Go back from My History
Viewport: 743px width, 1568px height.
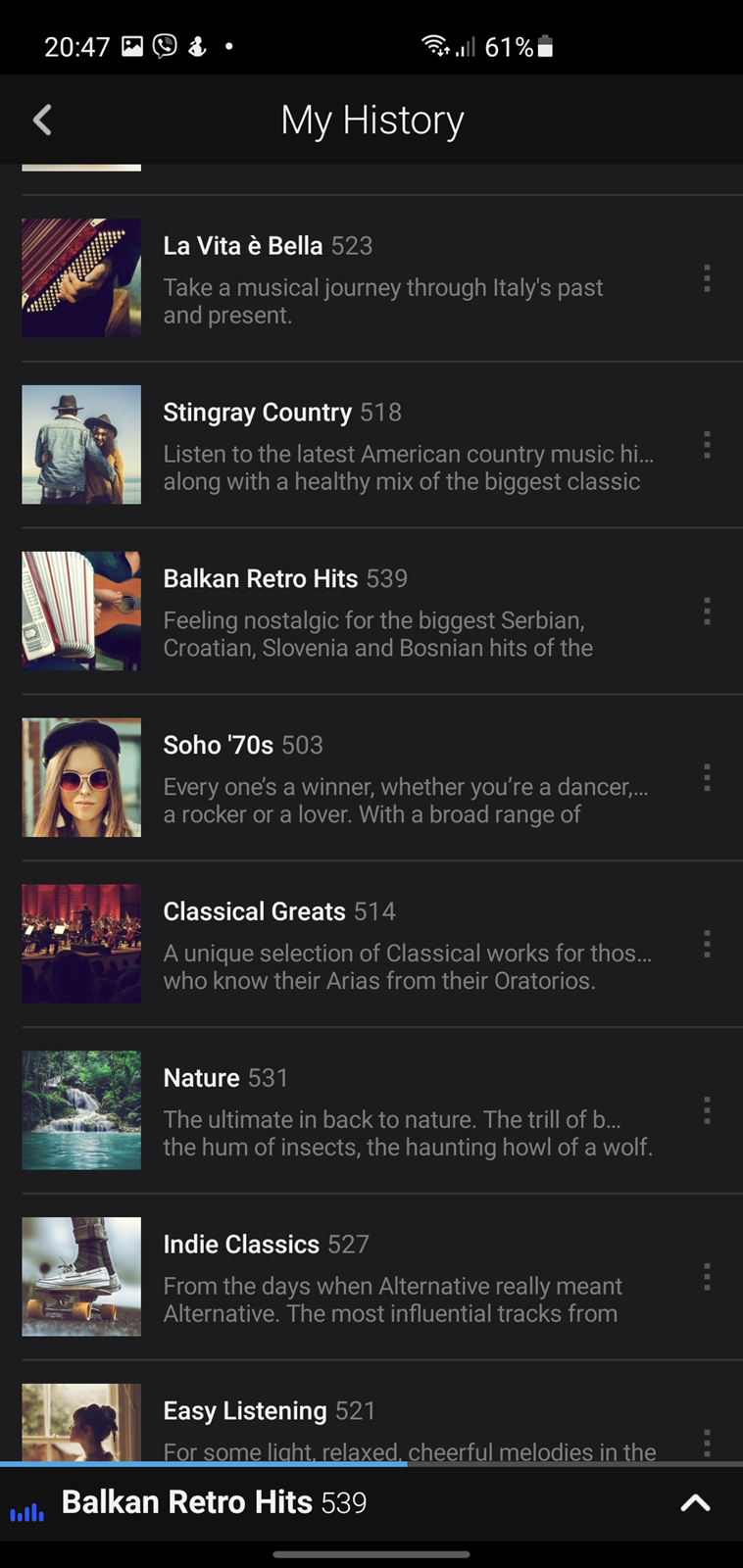(x=42, y=120)
